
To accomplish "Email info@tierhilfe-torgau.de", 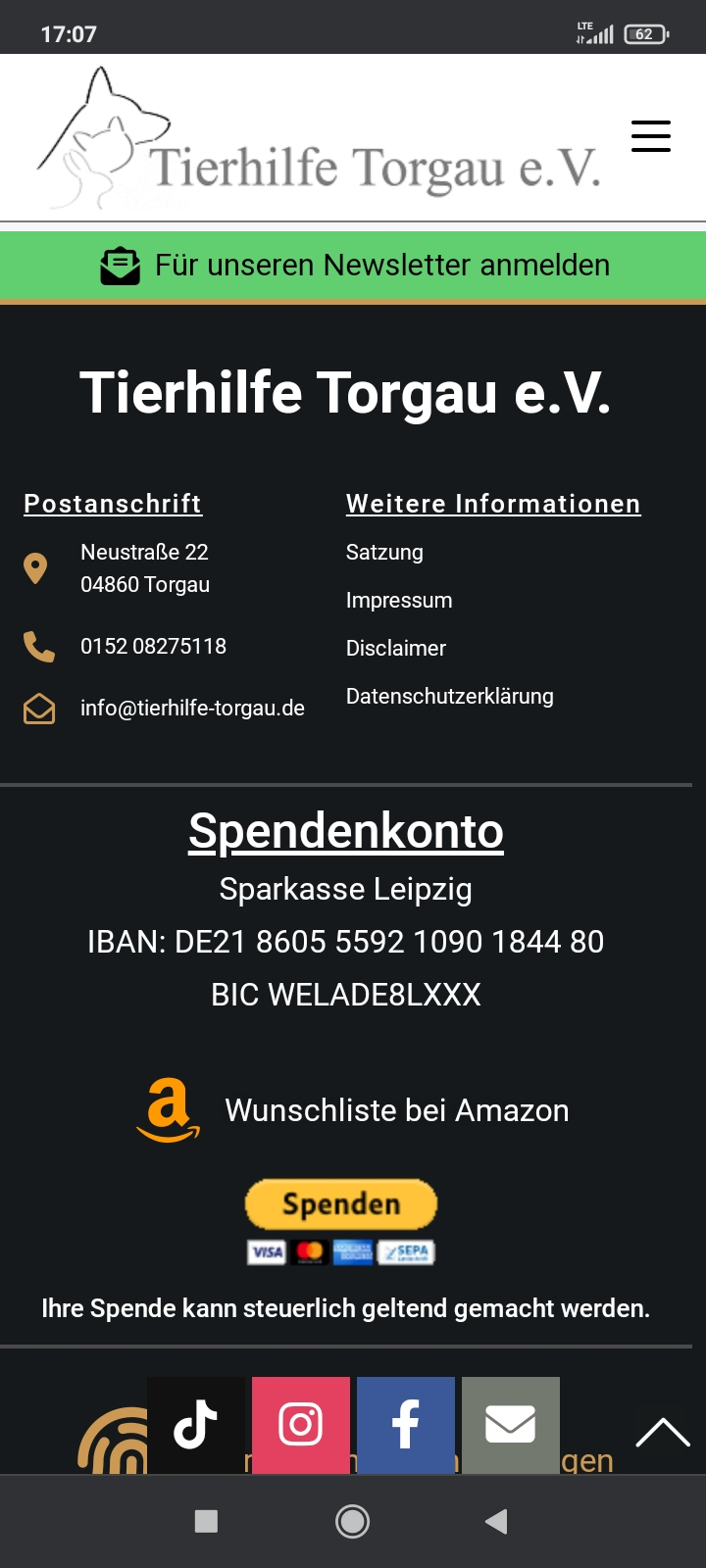I will [x=192, y=709].
